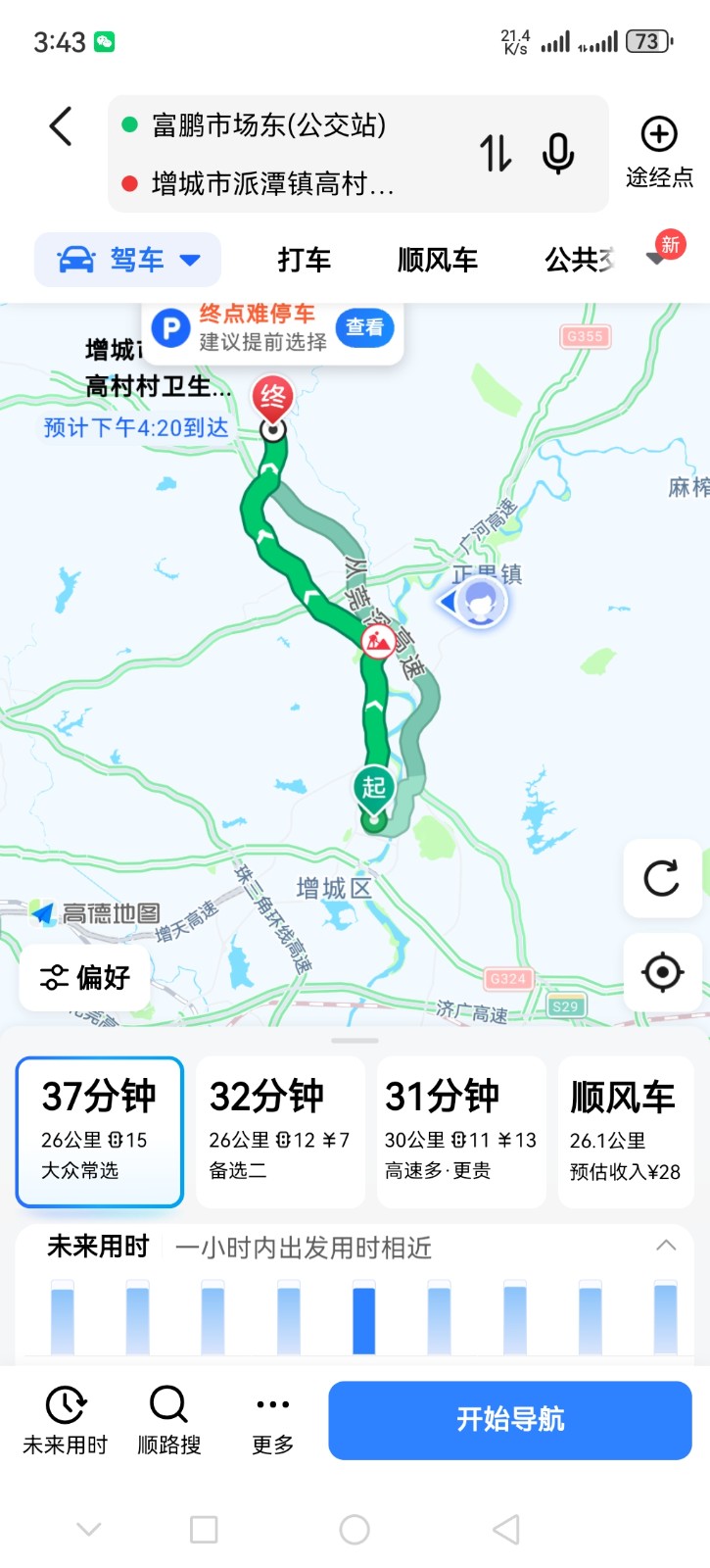Open 顺路搜 search along route
The width and height of the screenshot is (710, 1568).
click(x=168, y=1420)
